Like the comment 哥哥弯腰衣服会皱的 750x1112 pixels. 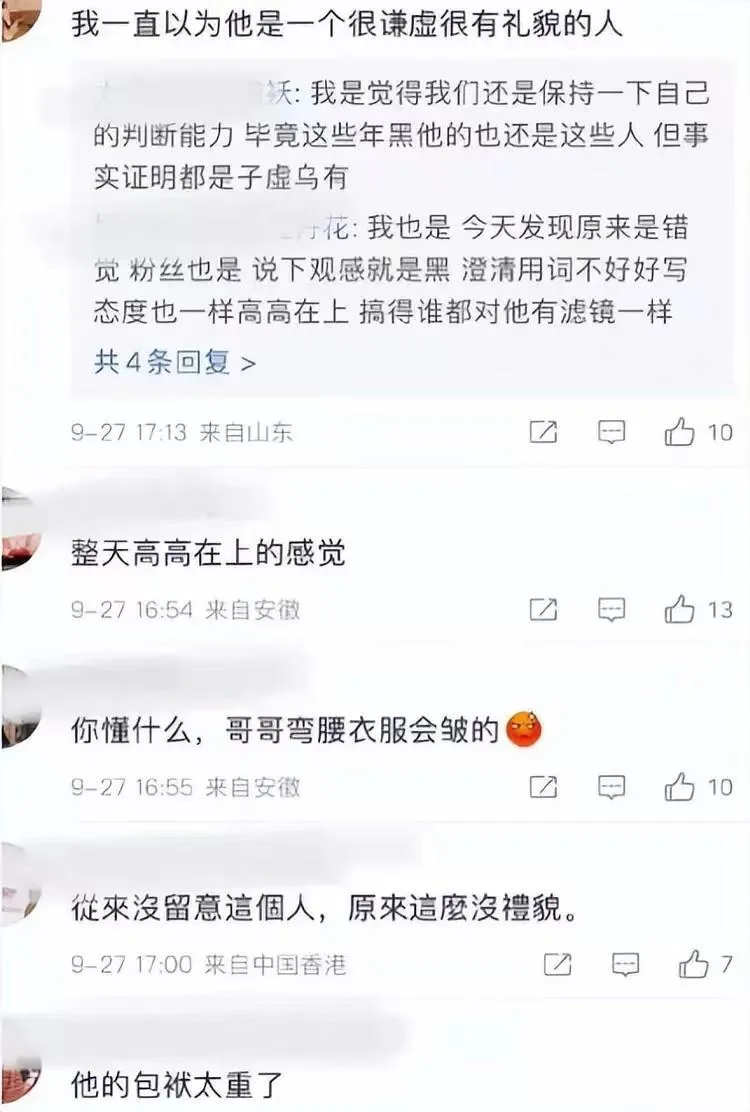(680, 787)
